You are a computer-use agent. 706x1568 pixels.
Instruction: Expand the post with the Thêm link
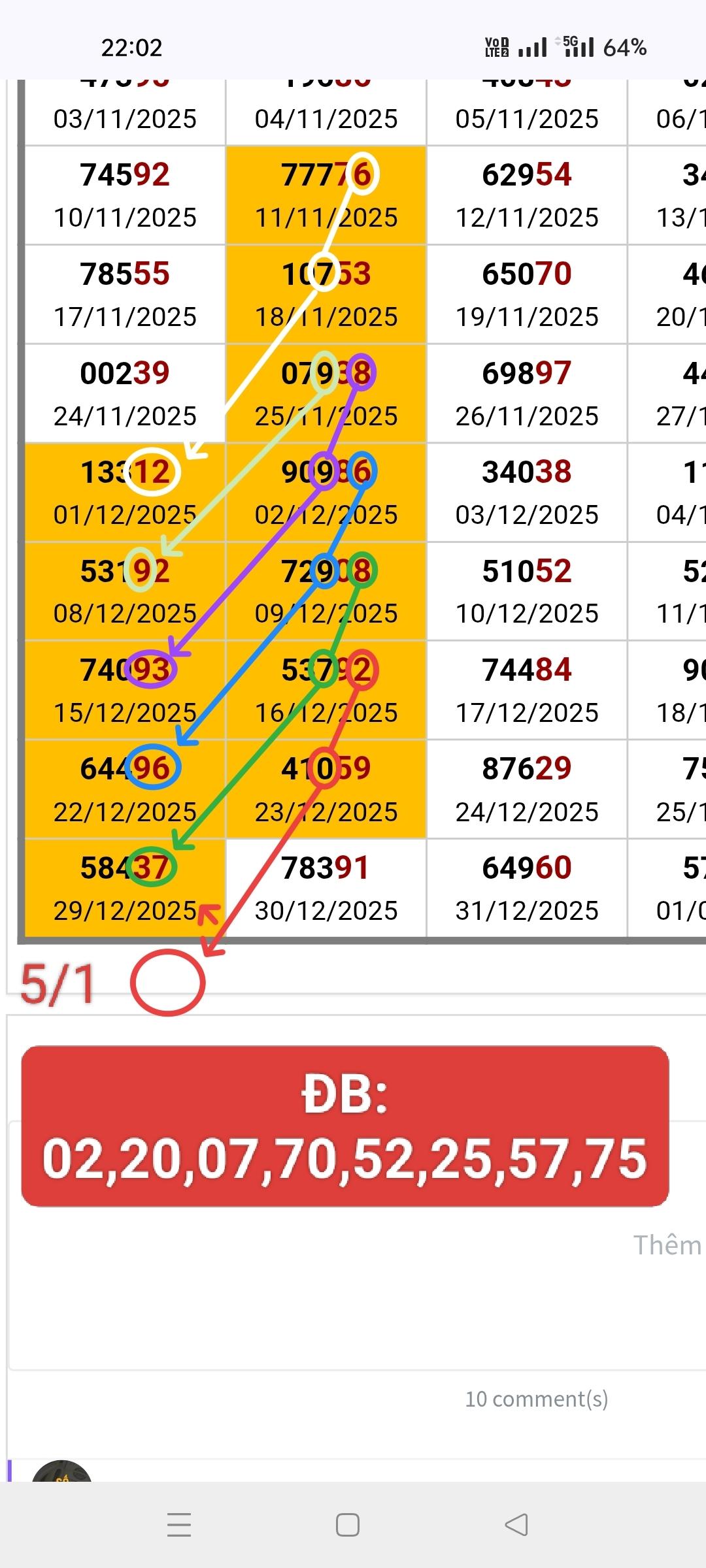[667, 1245]
